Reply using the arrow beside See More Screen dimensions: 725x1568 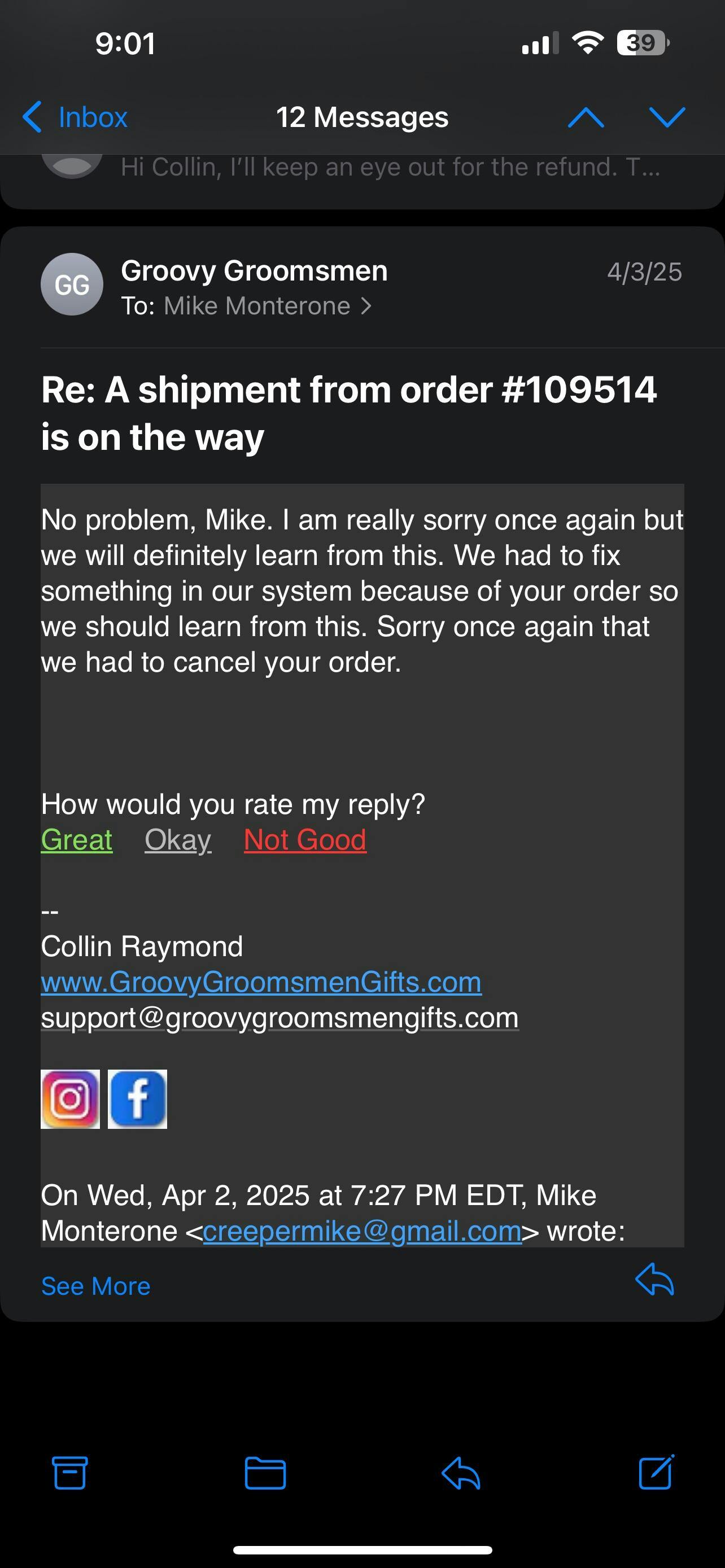654,1280
